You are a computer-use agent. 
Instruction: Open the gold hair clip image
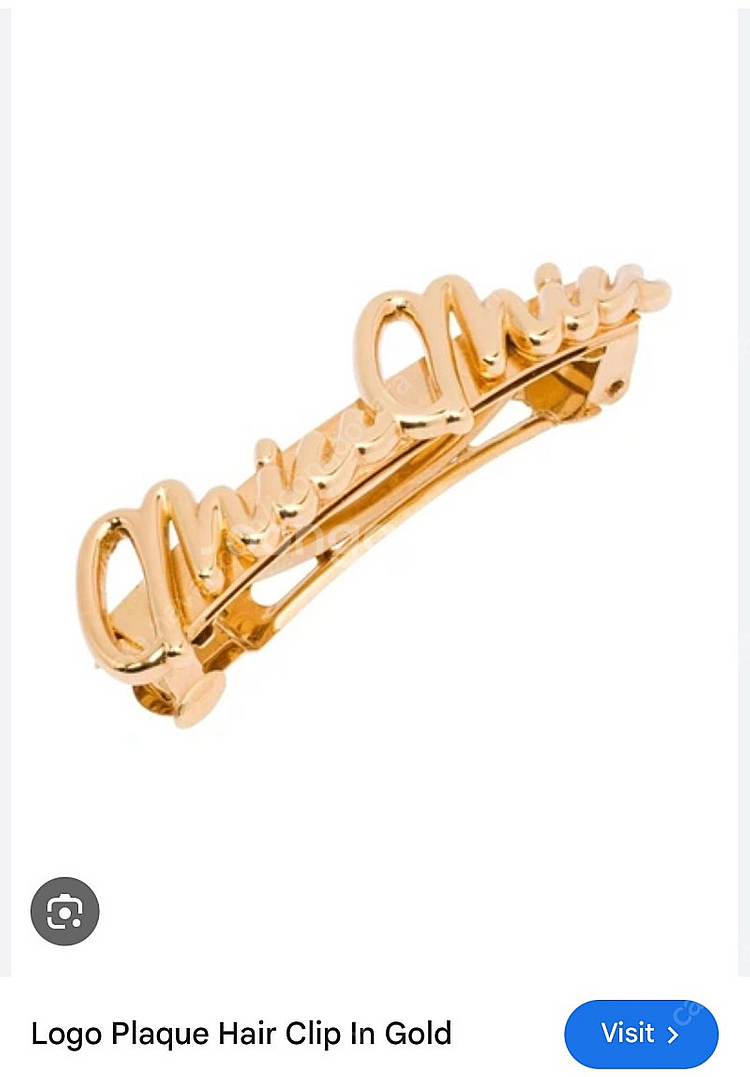(x=374, y=490)
